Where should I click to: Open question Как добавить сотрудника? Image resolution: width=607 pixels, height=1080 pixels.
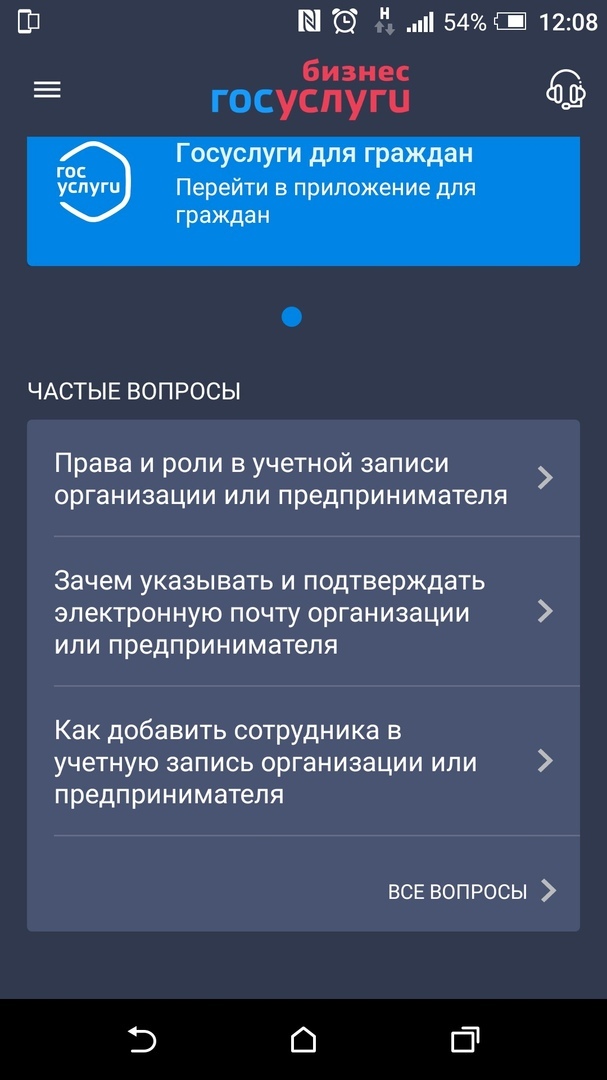303,761
